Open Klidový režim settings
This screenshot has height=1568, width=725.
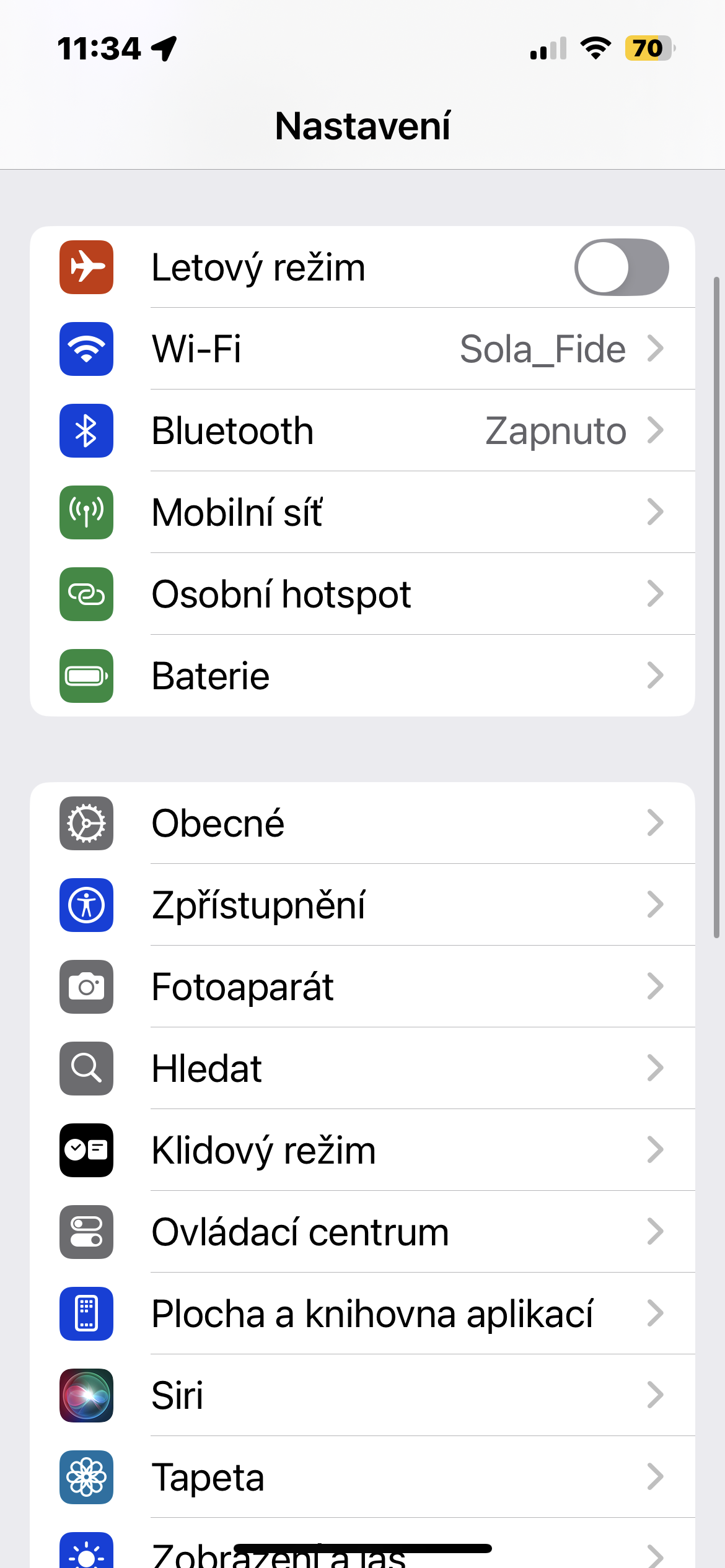pos(362,1151)
